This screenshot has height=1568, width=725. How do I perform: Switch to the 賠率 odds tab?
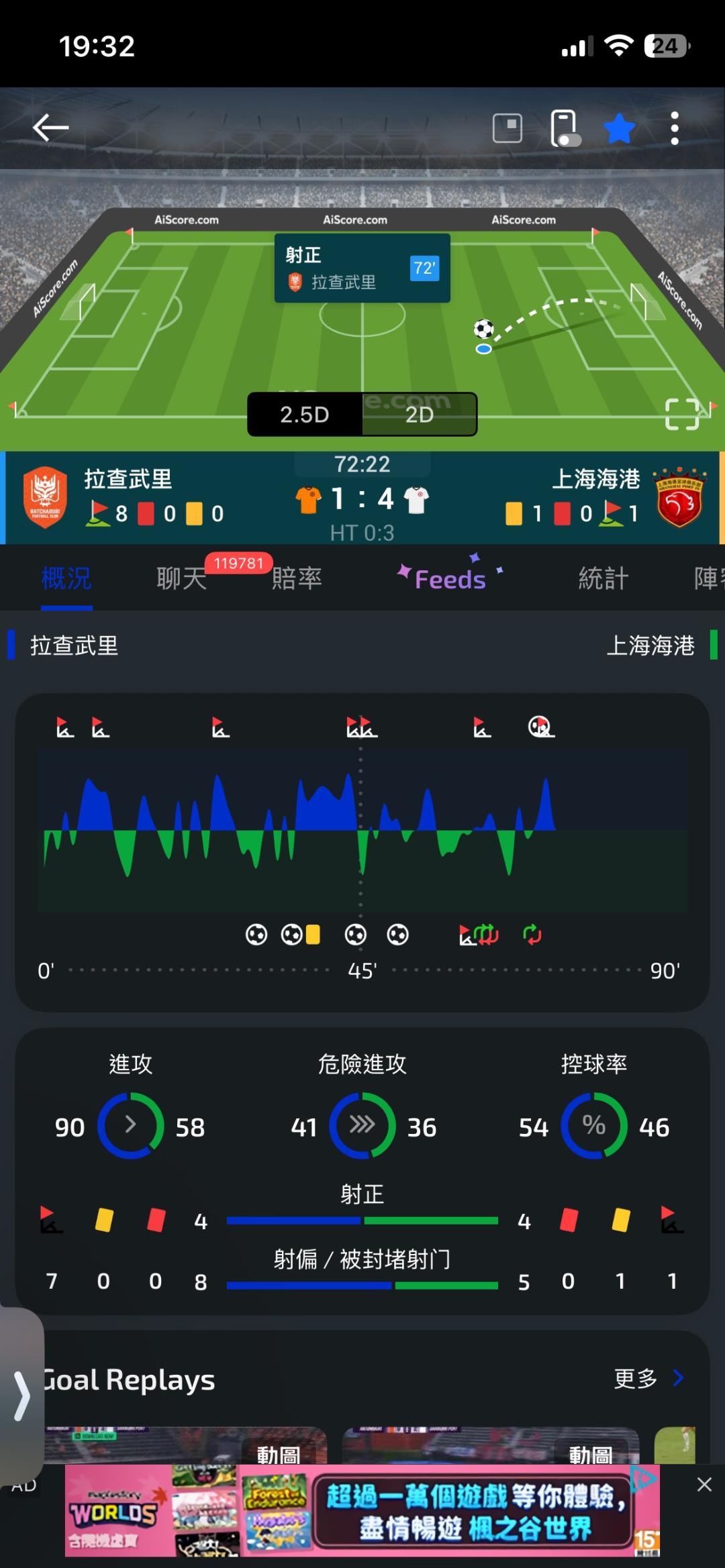point(297,578)
